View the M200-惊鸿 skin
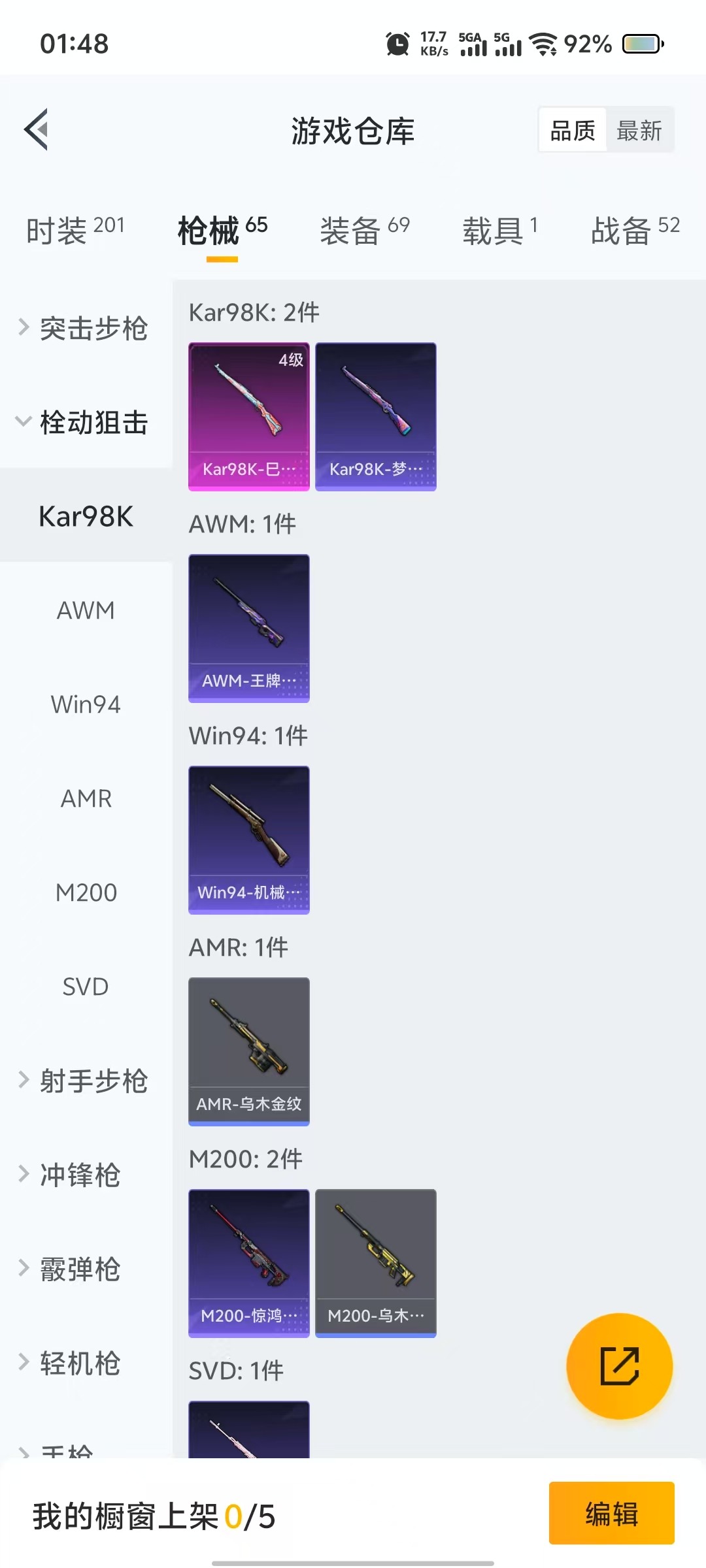706x1568 pixels. point(248,1263)
